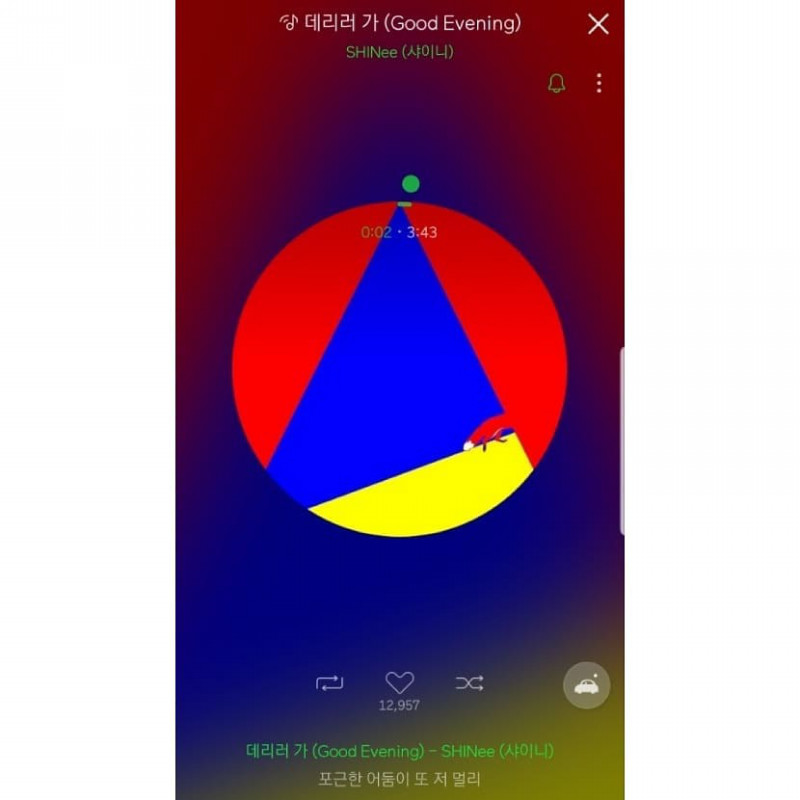Toggle shuffle playback

coord(469,683)
